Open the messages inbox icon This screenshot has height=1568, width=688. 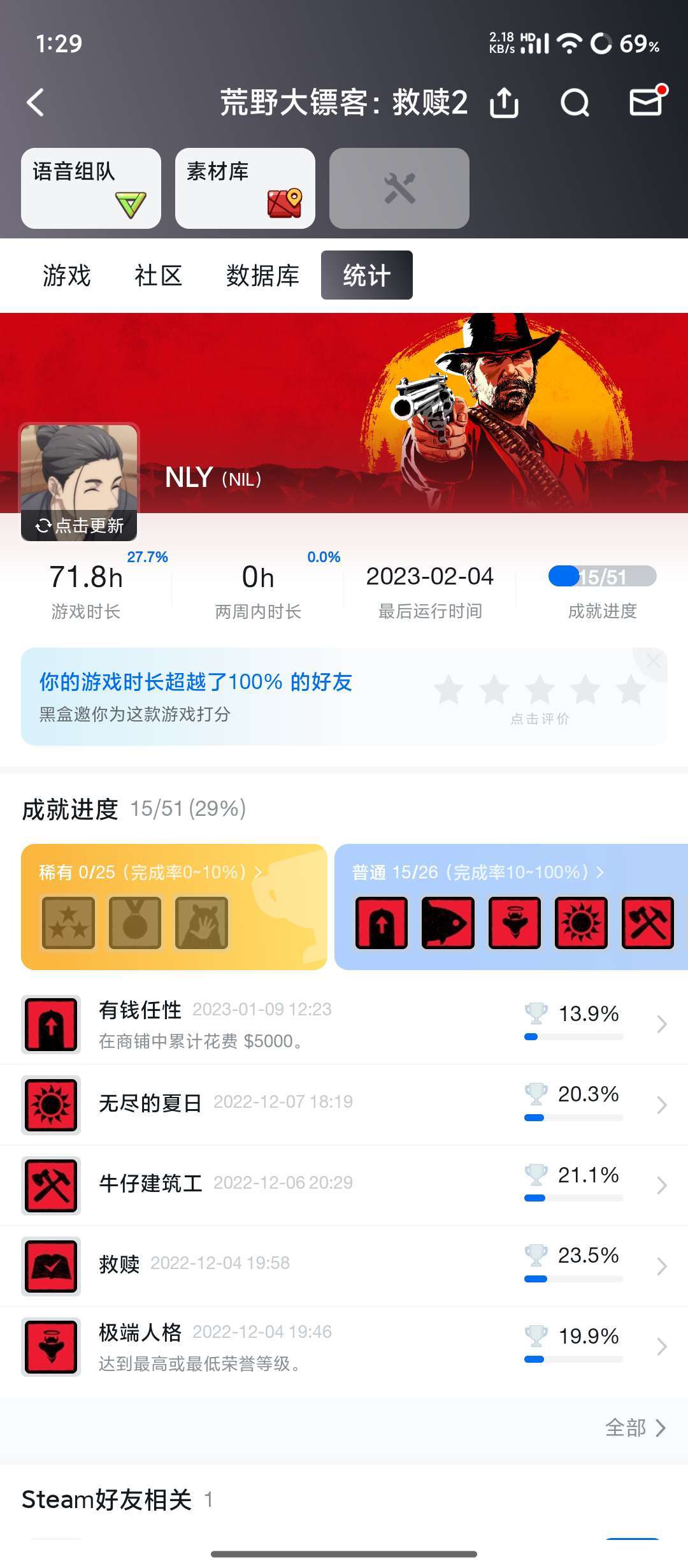point(647,102)
